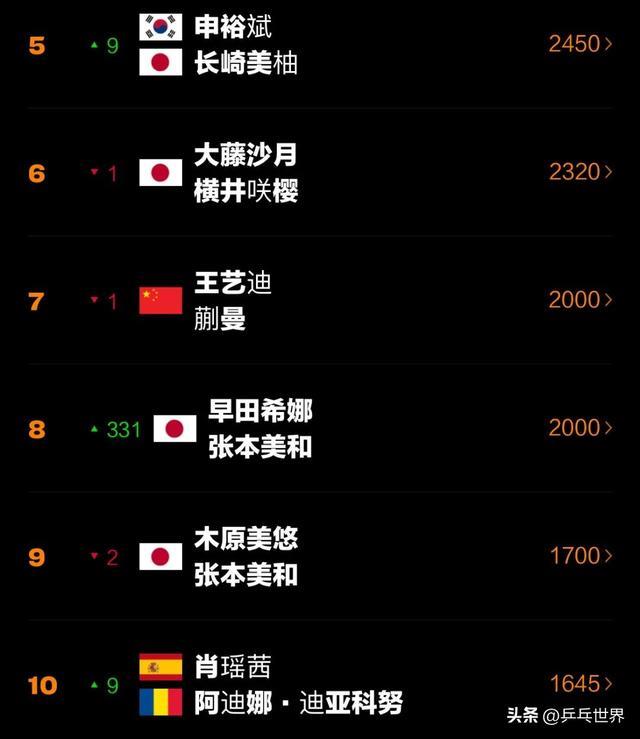
Task: Show details for 肖瑶茜 and 阿迪娜·迪亚科努
Action: [x=320, y=685]
